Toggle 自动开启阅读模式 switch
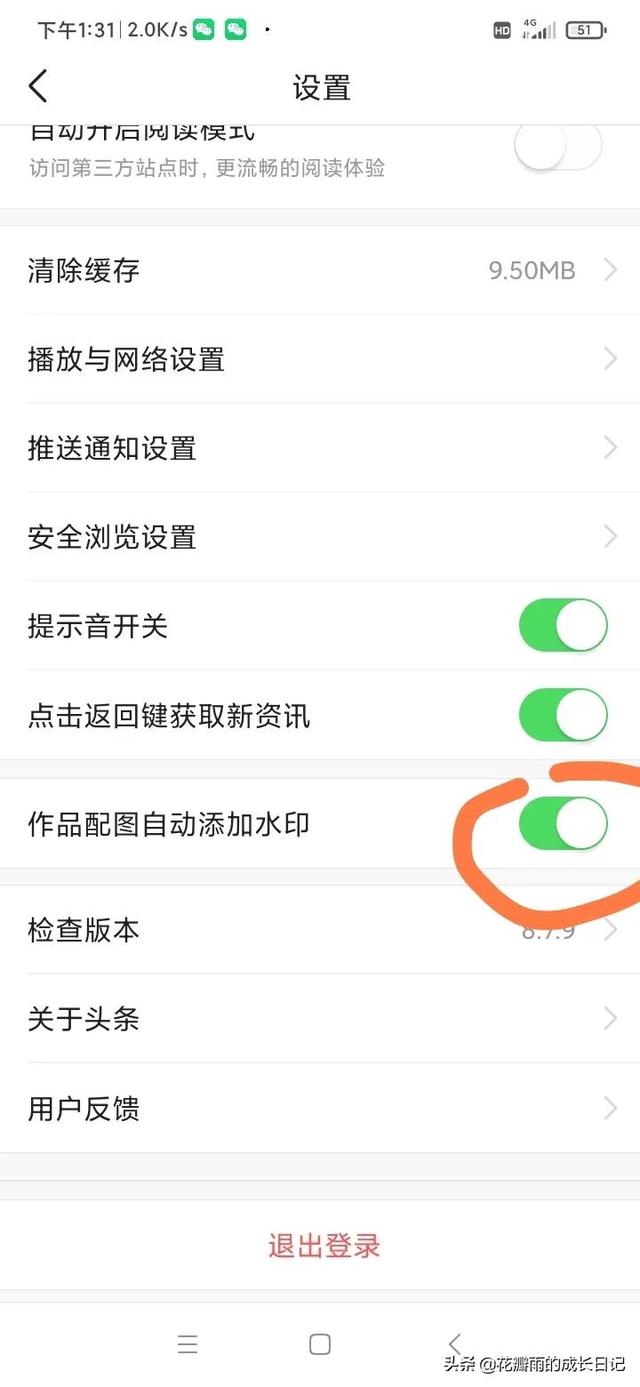This screenshot has height=1387, width=640. (559, 148)
